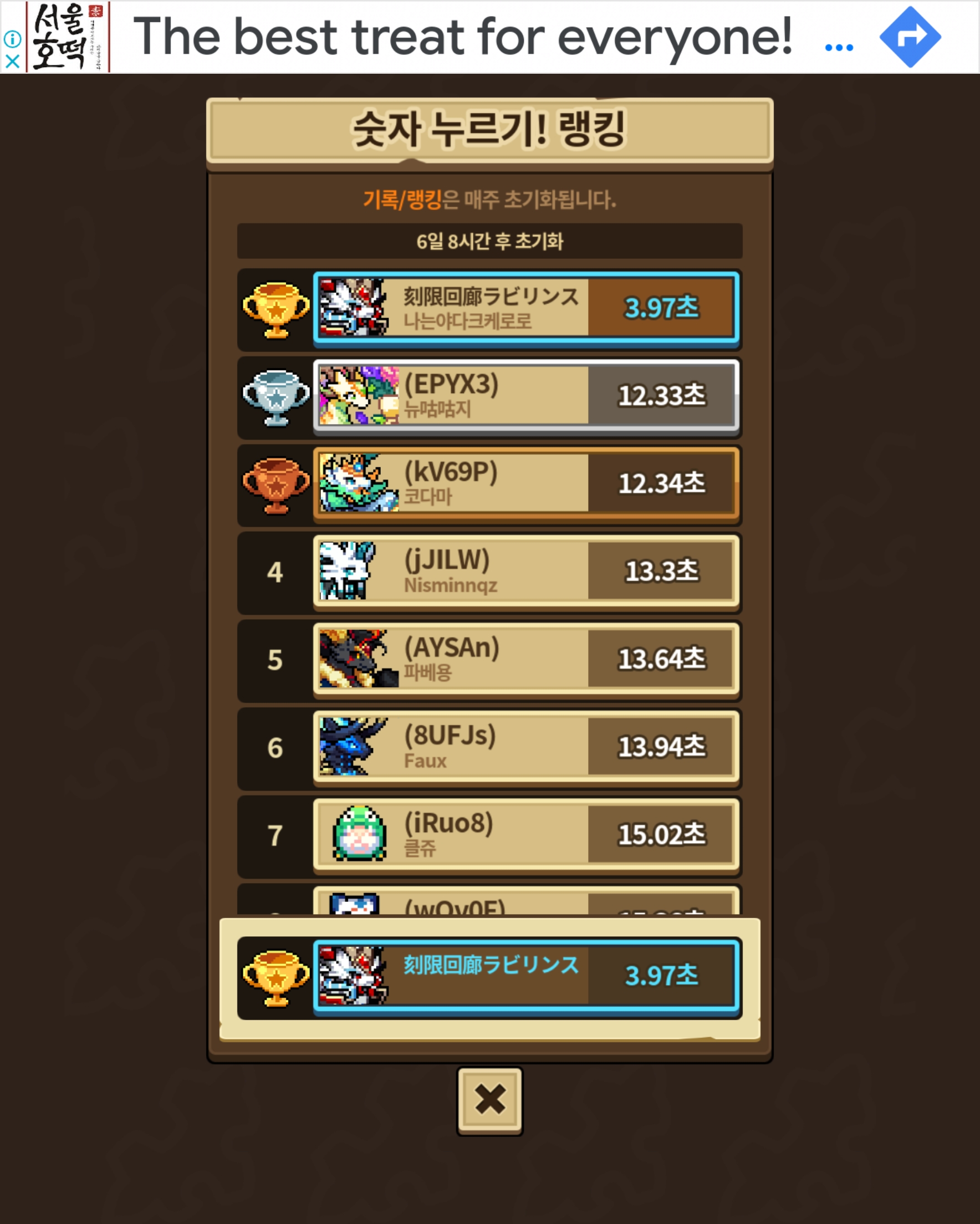Select the (iRuo8) ranking row

coord(525,835)
